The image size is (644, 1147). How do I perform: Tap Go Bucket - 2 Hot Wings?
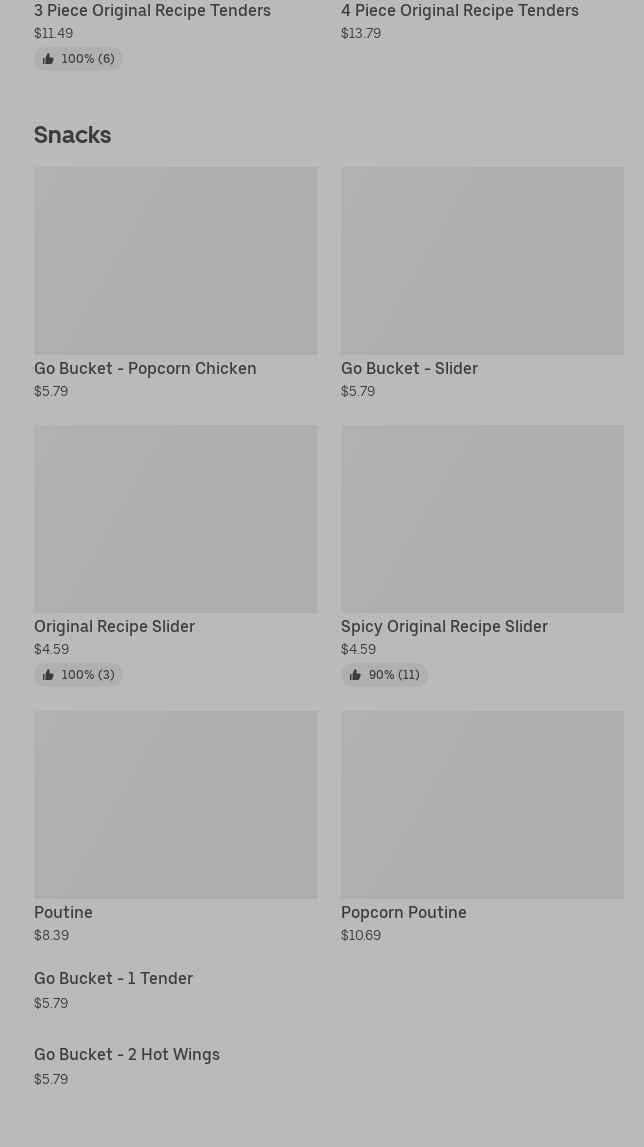(127, 1055)
